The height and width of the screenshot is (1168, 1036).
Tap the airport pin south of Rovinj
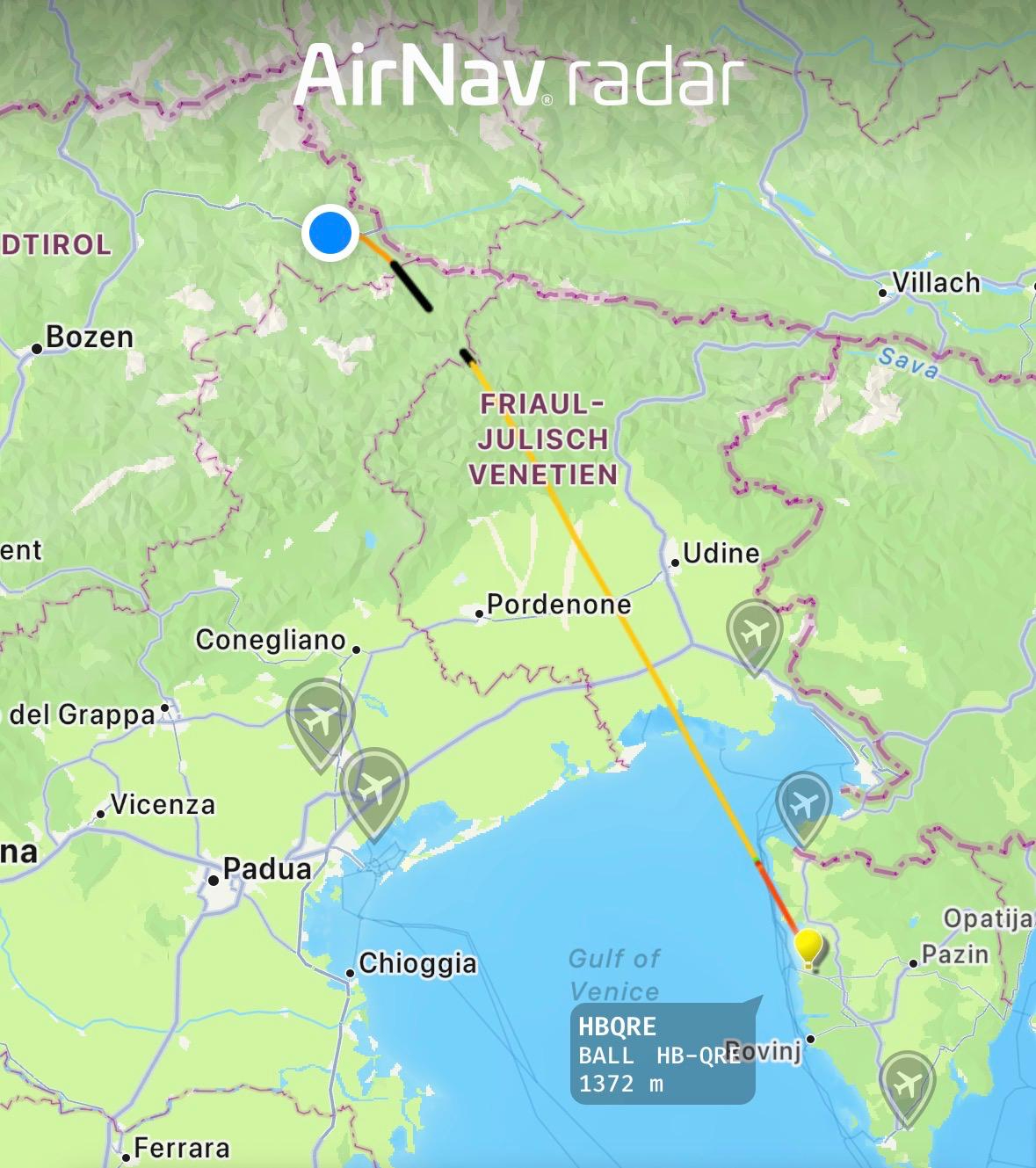[x=906, y=1084]
